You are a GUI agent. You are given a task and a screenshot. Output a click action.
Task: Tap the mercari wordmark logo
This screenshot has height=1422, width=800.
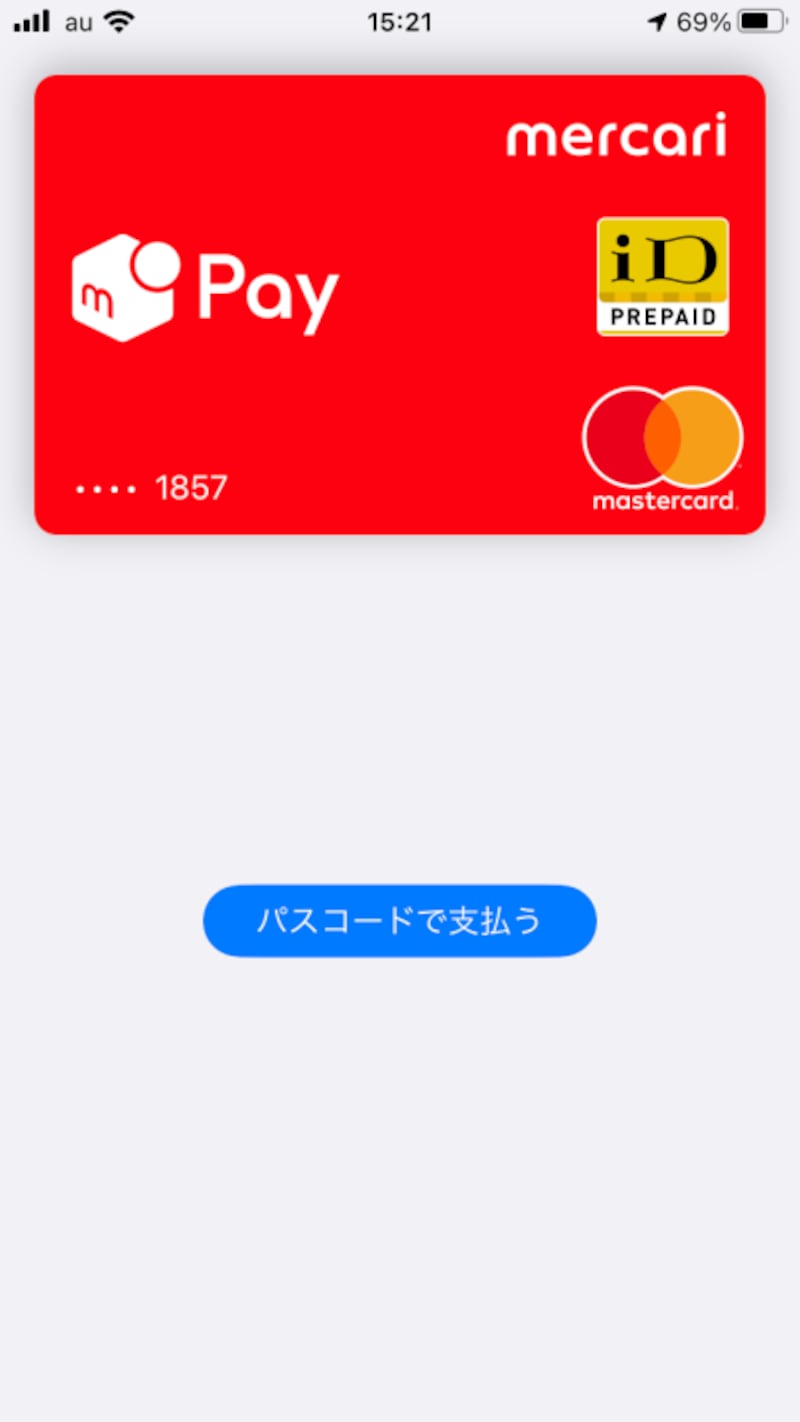click(x=616, y=136)
